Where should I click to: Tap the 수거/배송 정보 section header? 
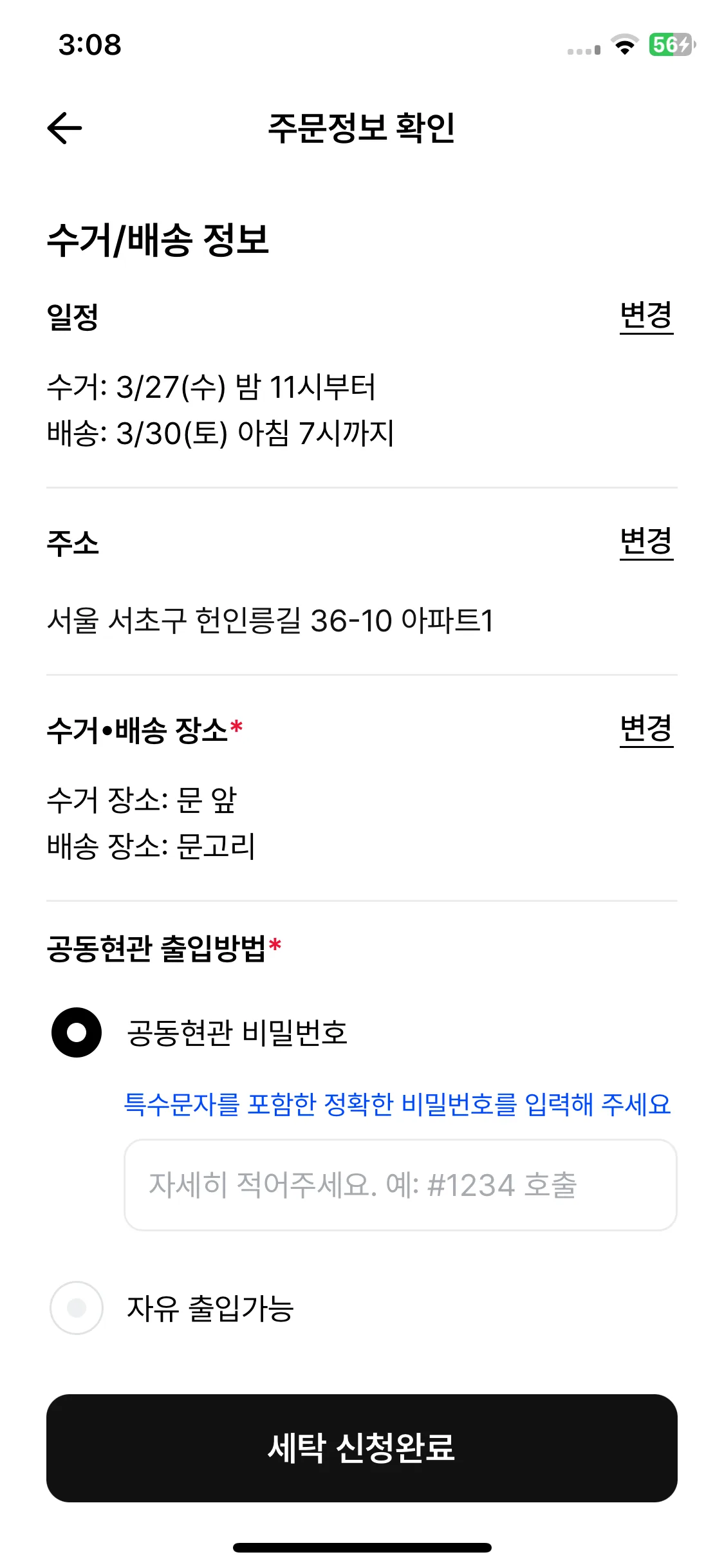[158, 241]
